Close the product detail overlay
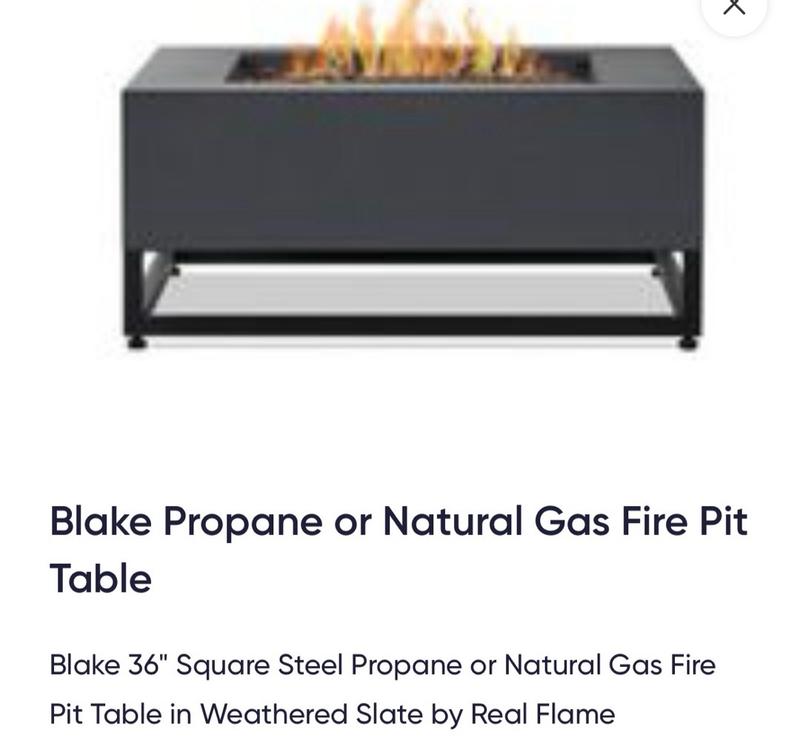Image resolution: width=800 pixels, height=739 pixels. pyautogui.click(x=734, y=6)
